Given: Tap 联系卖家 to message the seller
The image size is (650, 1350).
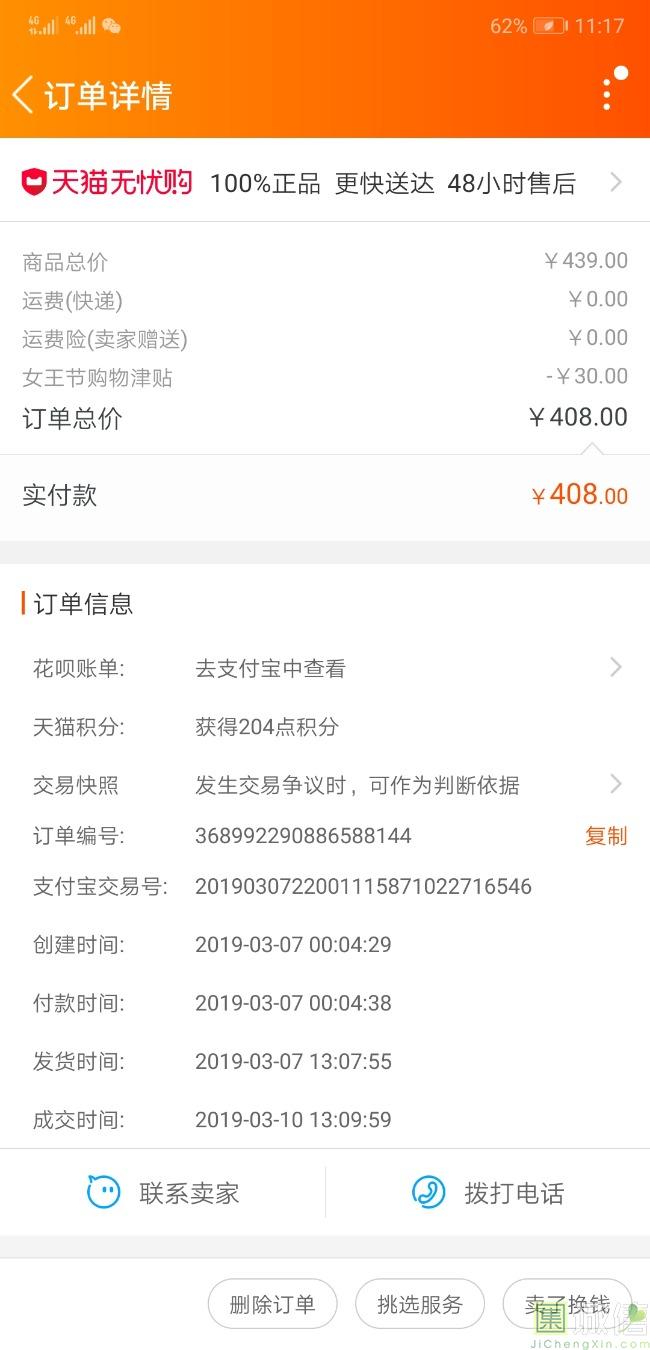Looking at the screenshot, I should coord(163,1193).
